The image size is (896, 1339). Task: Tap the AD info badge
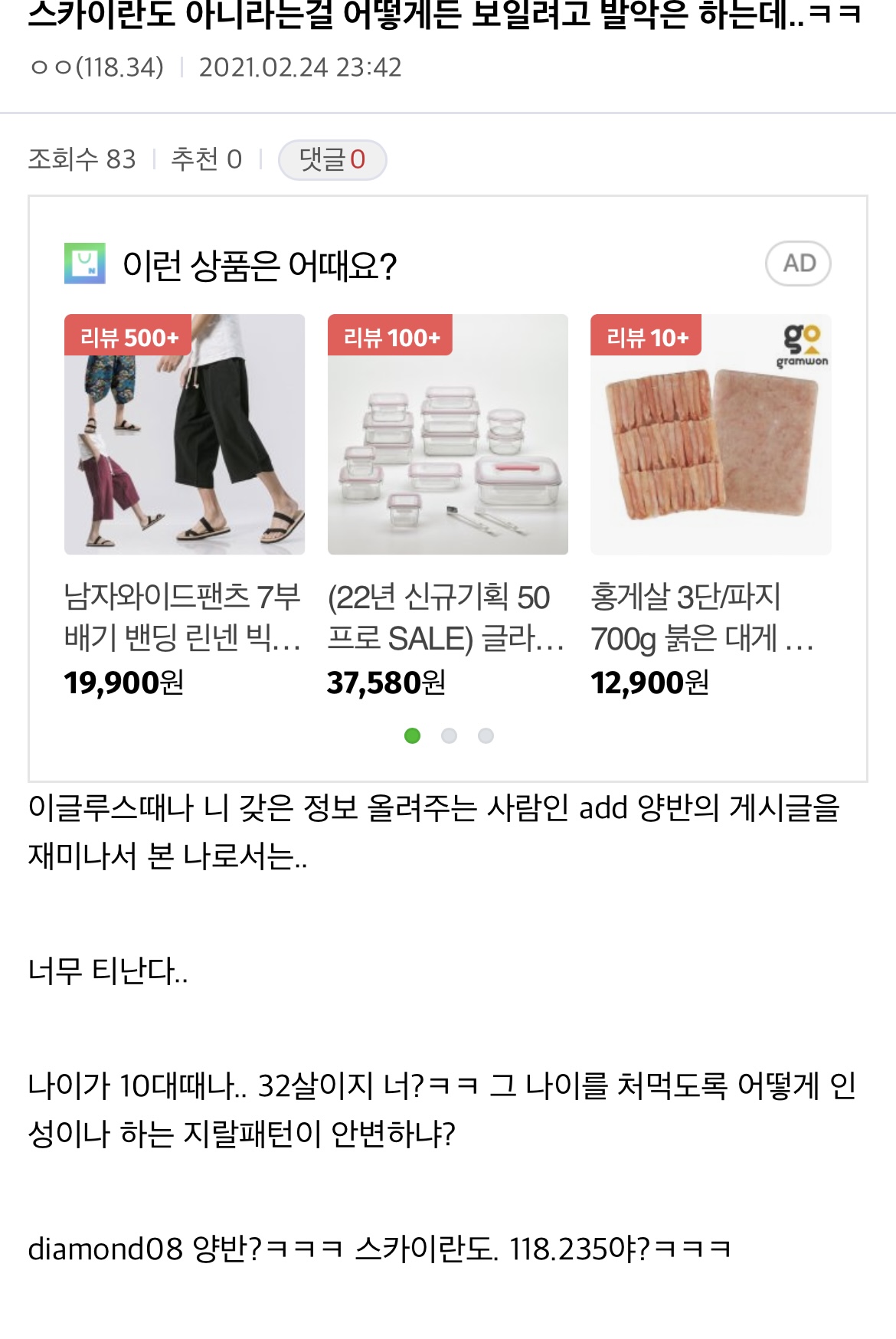click(x=798, y=264)
